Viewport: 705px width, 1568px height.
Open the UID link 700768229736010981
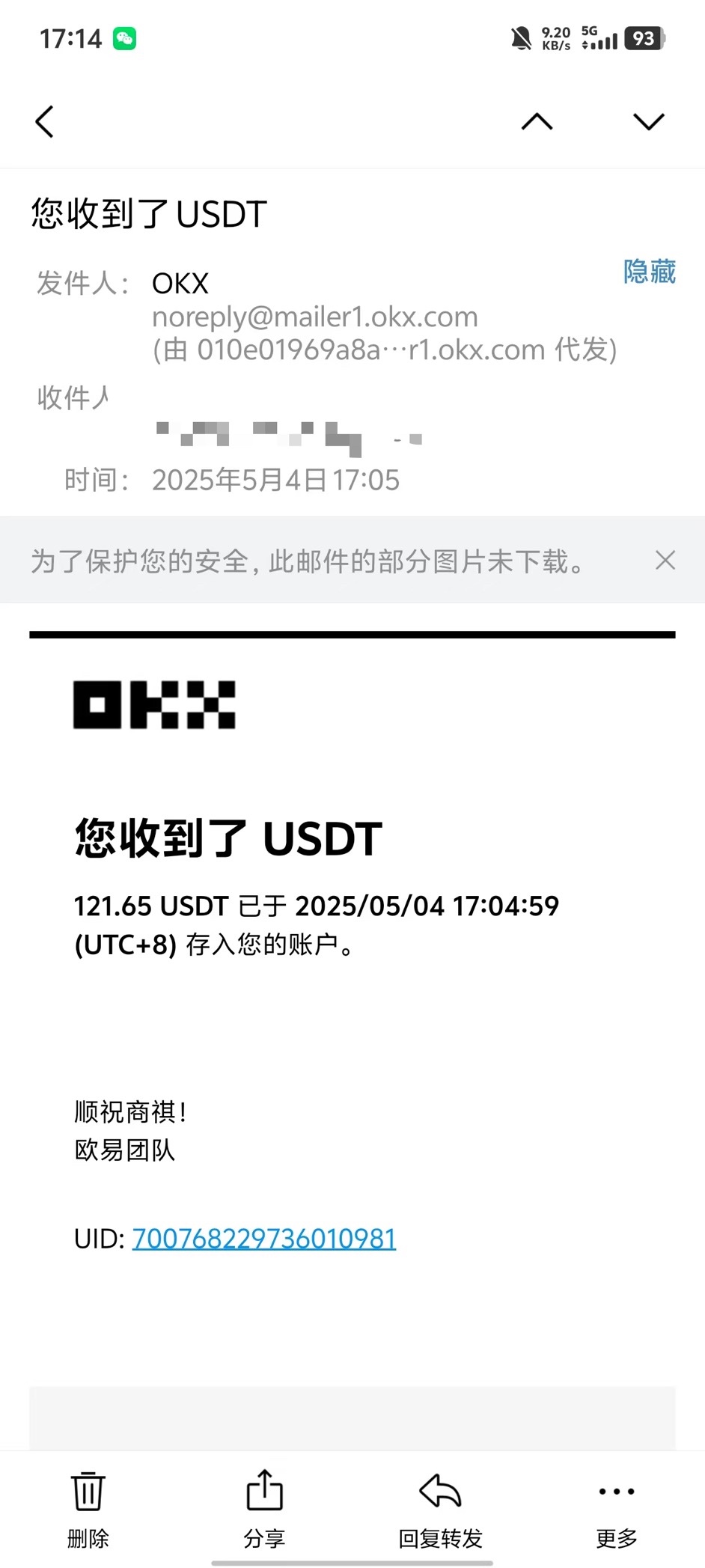coord(264,1239)
